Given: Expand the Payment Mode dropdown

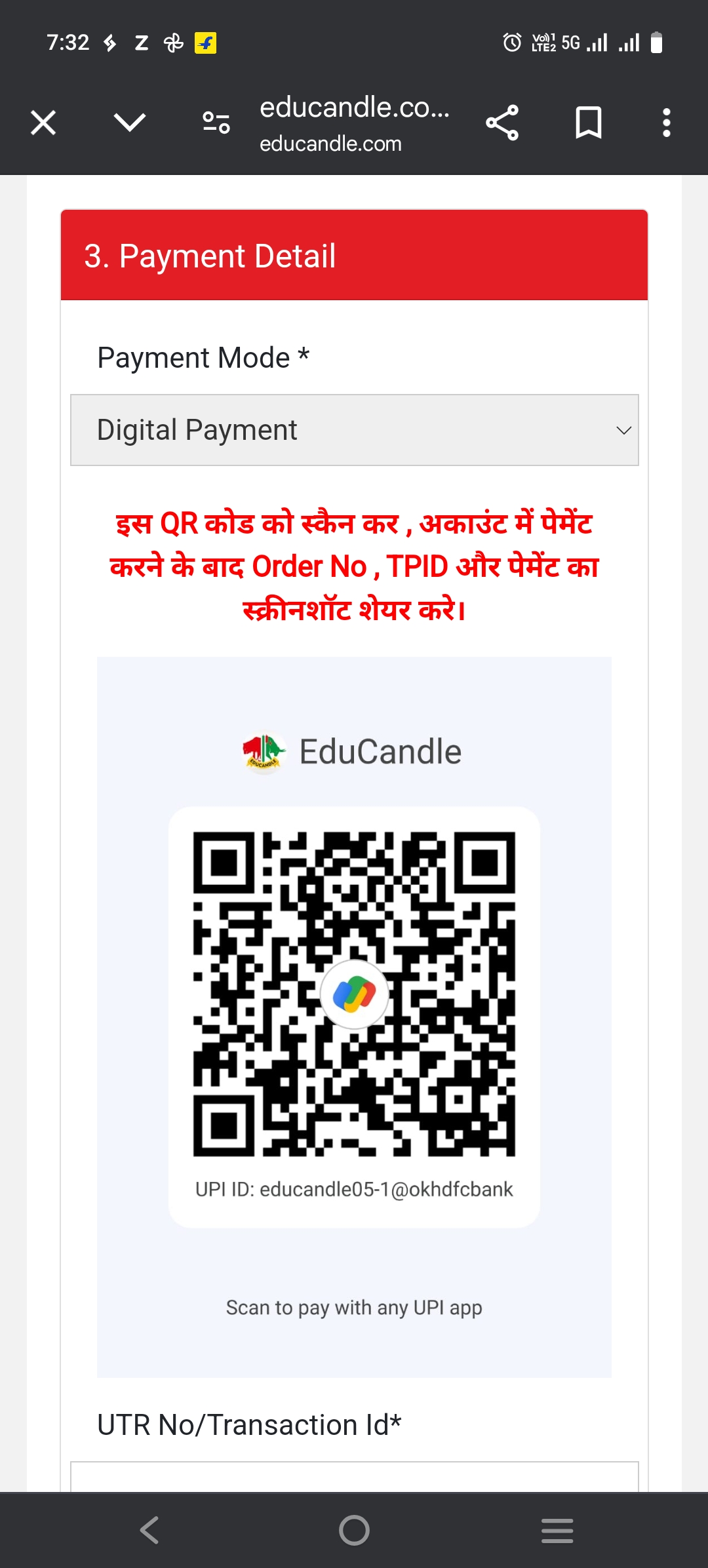Looking at the screenshot, I should pos(354,430).
